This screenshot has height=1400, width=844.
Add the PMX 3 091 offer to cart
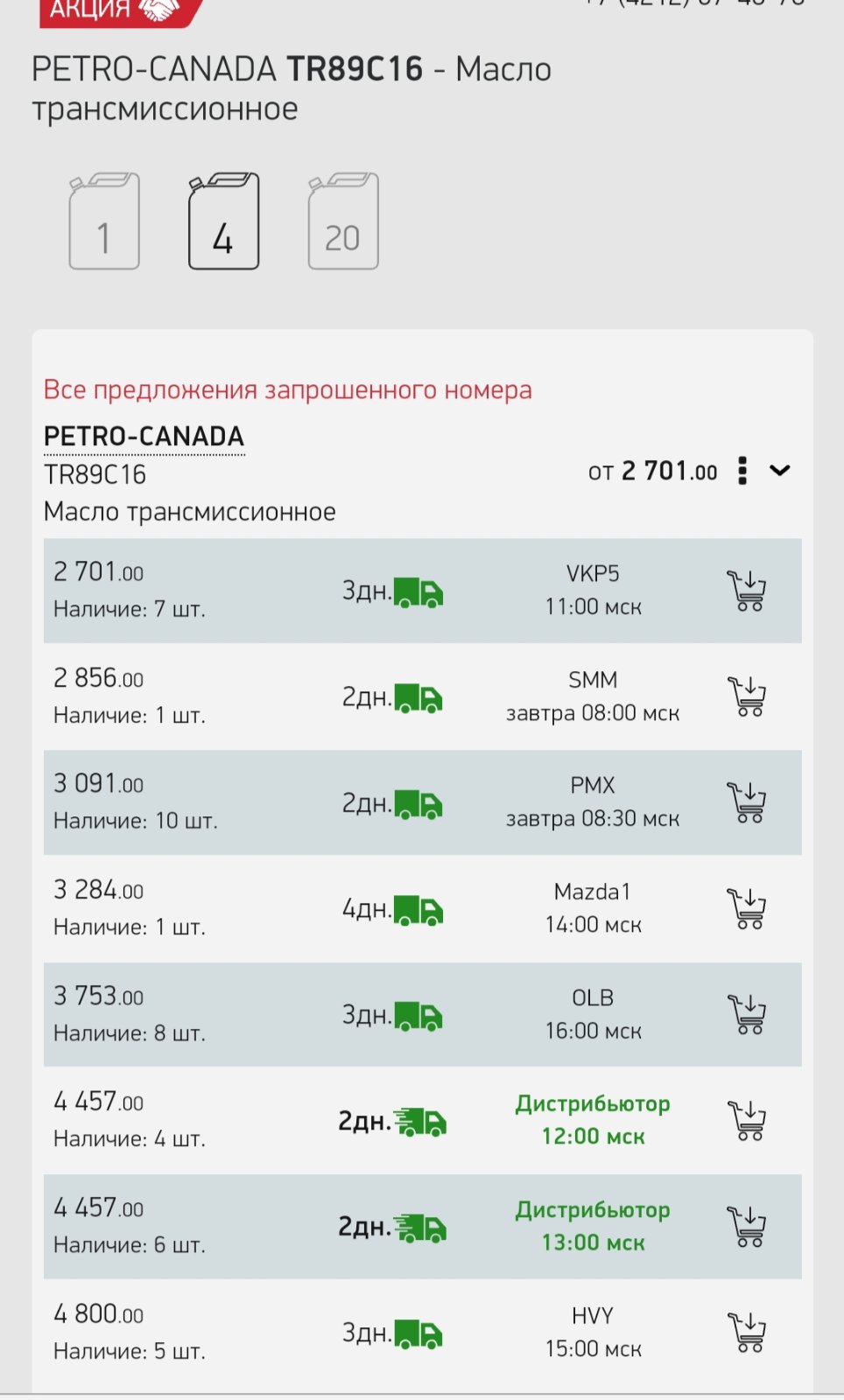point(747,802)
